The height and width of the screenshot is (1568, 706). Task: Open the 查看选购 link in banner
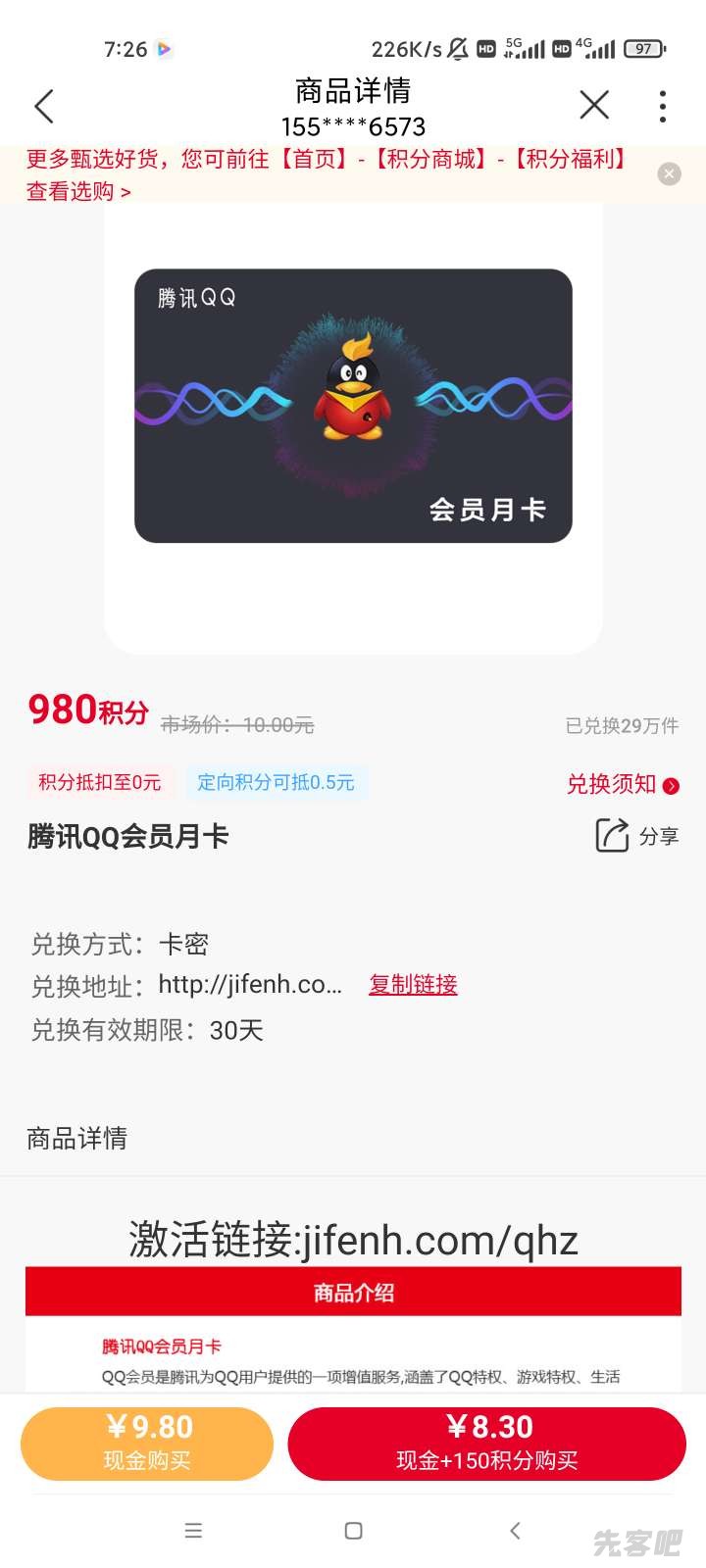pyautogui.click(x=78, y=191)
